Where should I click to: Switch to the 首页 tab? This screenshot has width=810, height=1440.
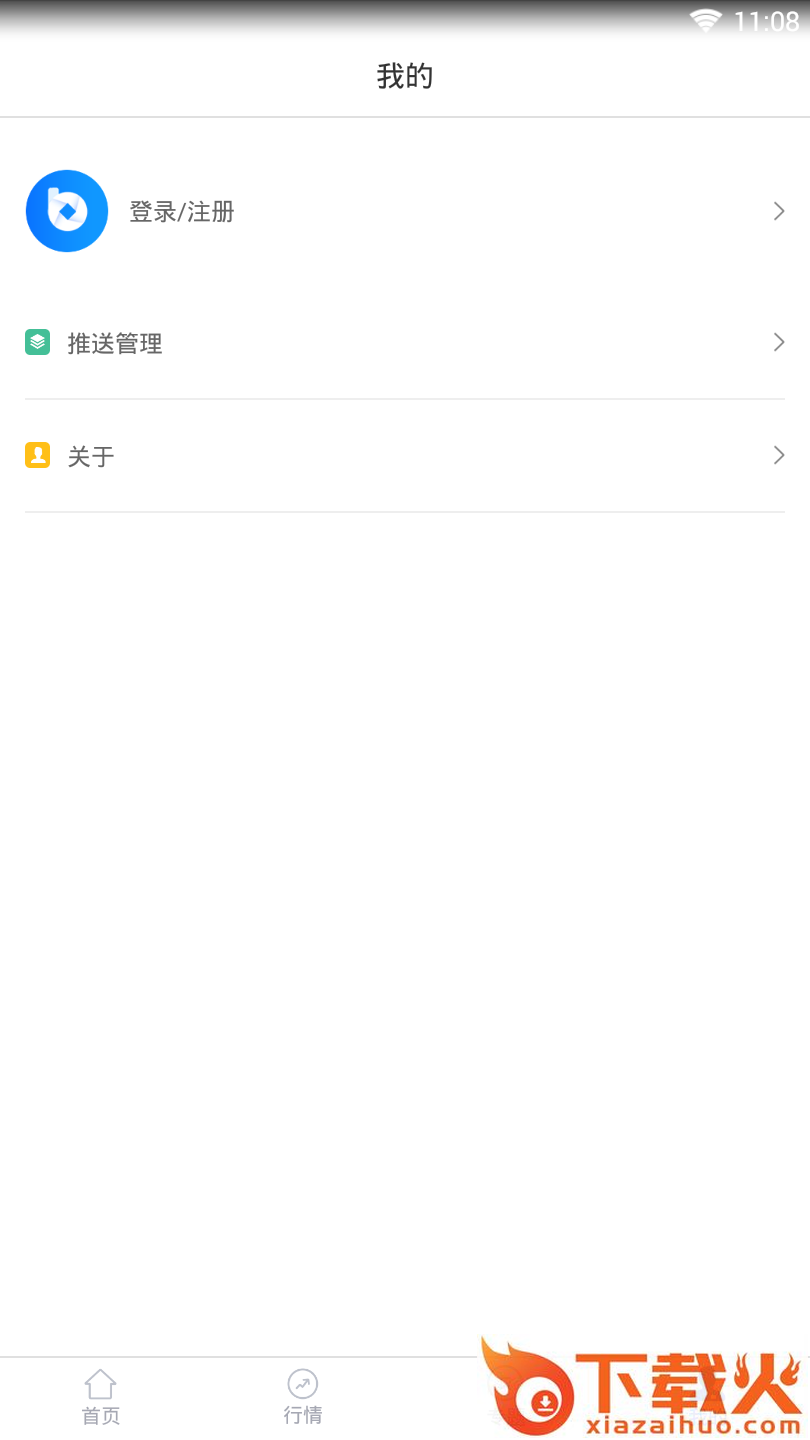click(x=100, y=1397)
